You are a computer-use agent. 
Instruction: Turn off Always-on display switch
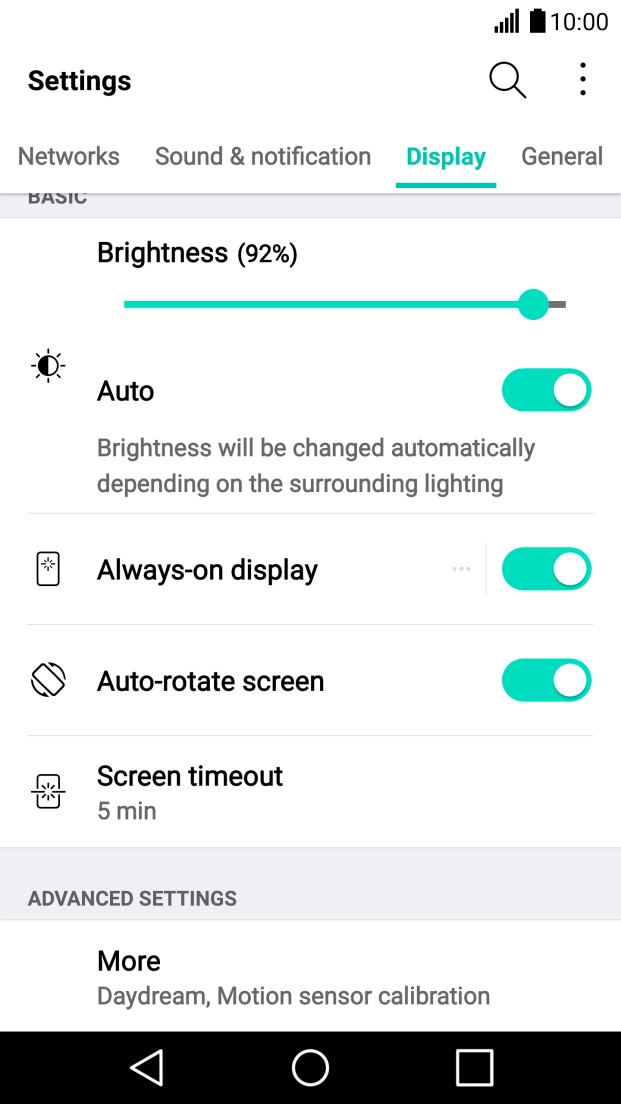click(546, 570)
